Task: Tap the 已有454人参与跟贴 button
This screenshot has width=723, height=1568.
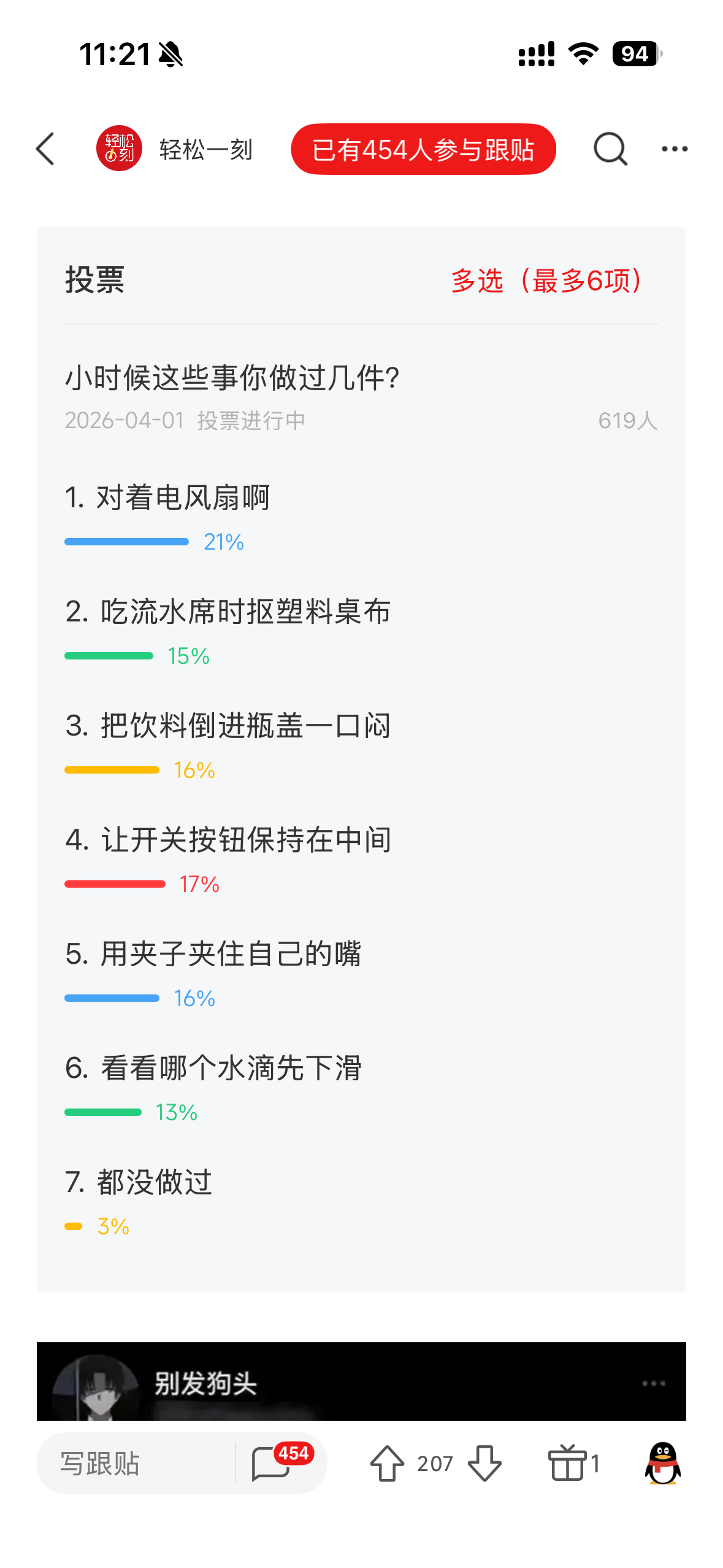Action: point(423,149)
